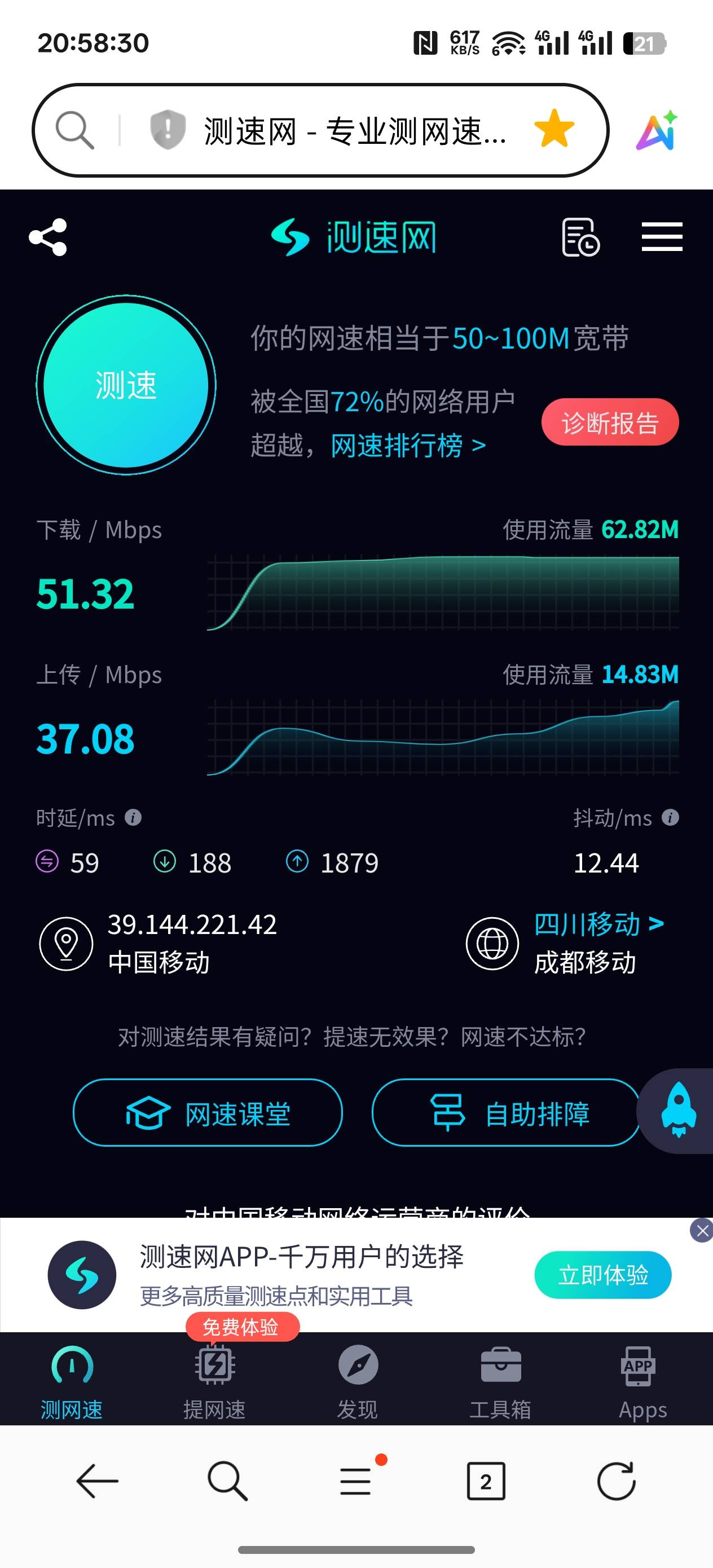The height and width of the screenshot is (1568, 713).
Task: Start a new test with 测速 button
Action: (126, 385)
